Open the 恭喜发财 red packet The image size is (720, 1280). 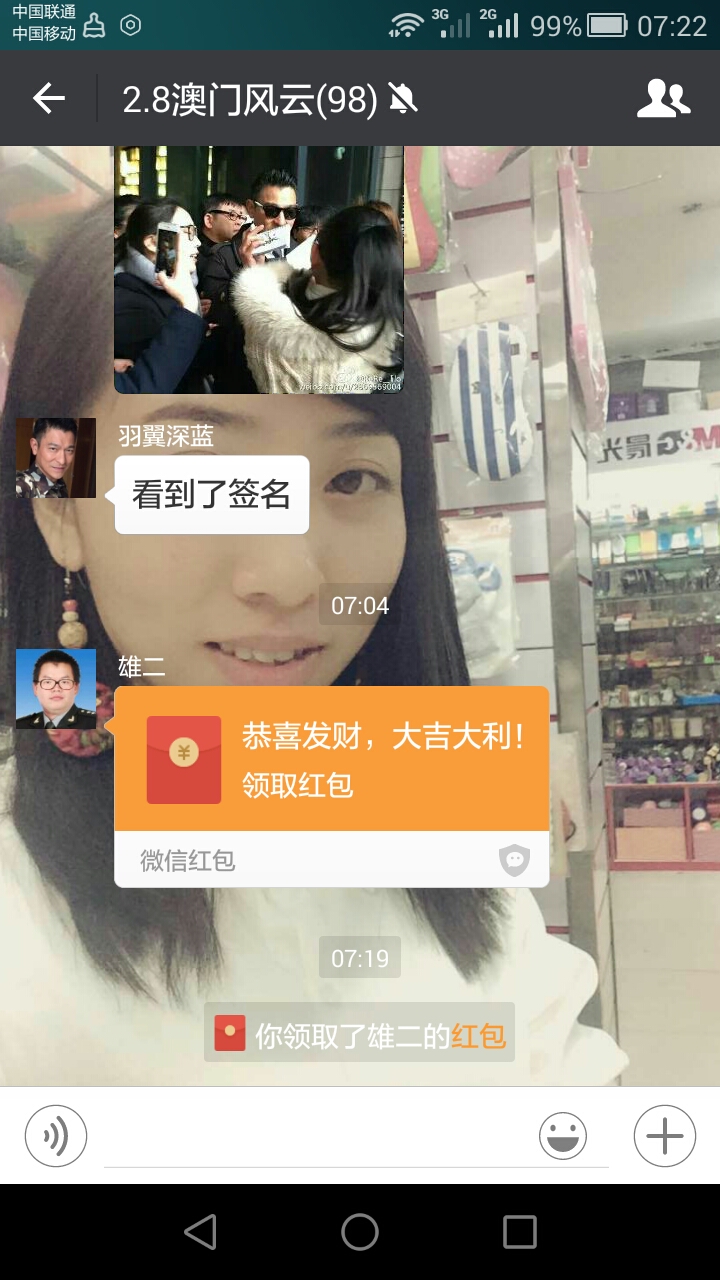coord(332,786)
